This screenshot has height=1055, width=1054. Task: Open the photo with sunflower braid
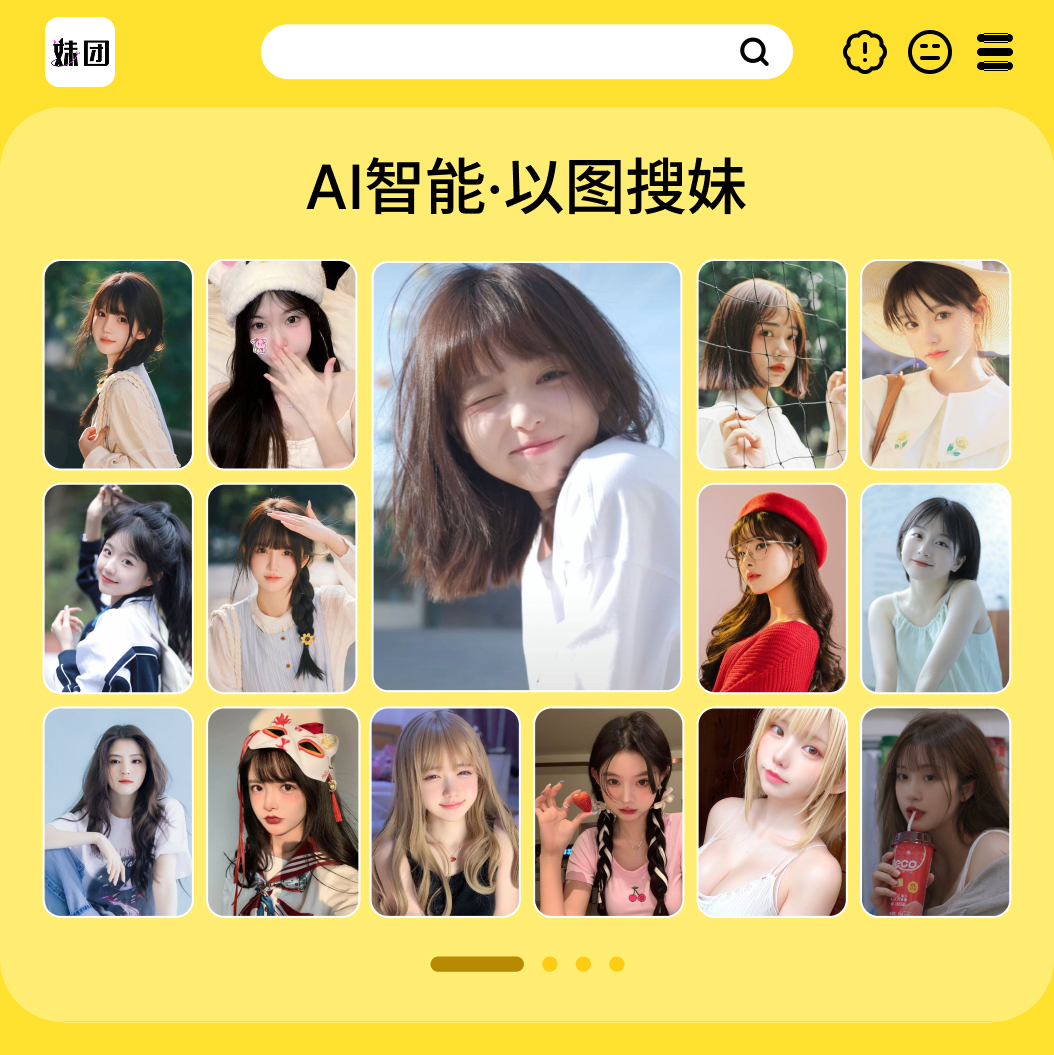coord(282,588)
